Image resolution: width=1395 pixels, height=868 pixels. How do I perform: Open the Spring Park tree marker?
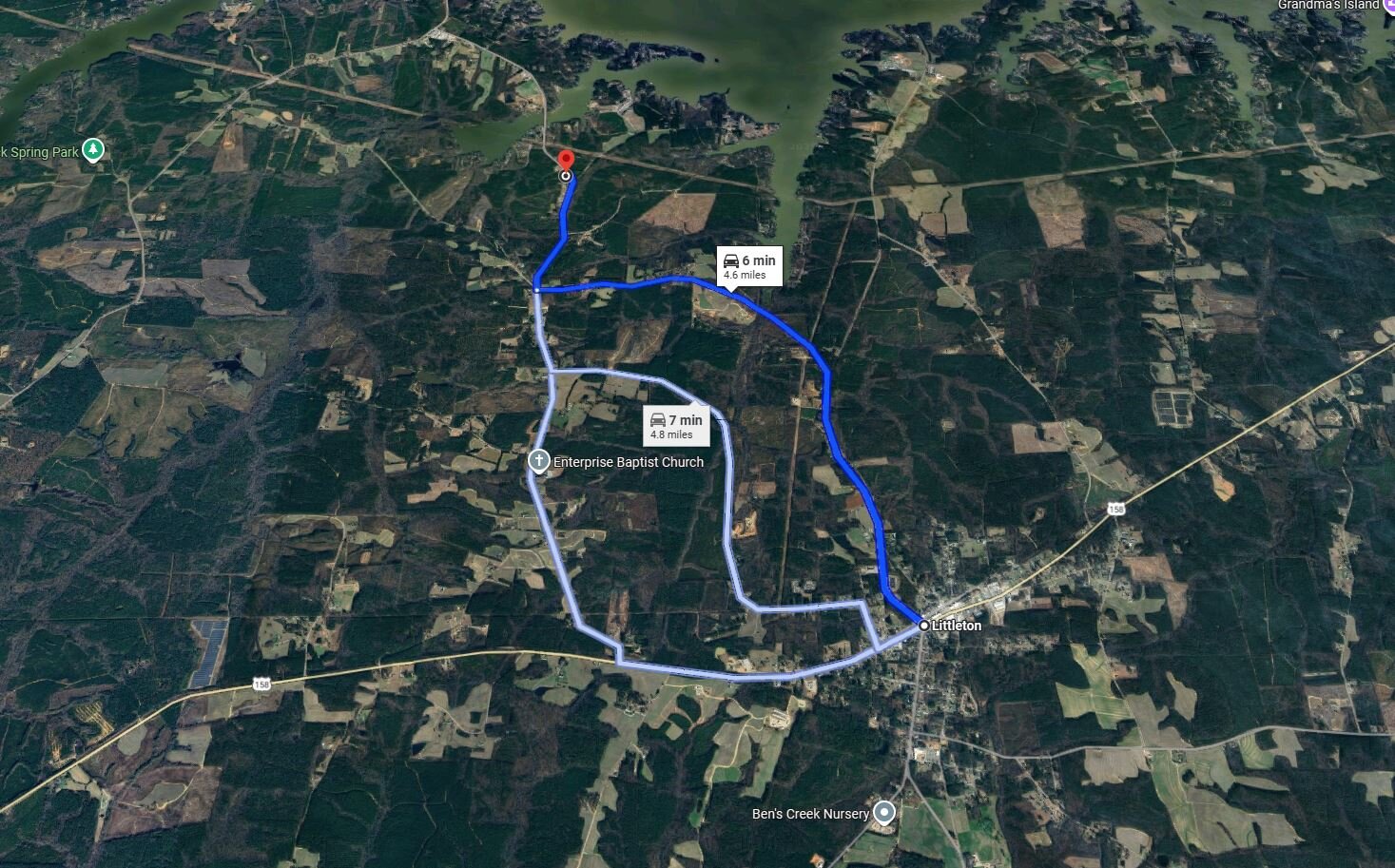[x=92, y=150]
